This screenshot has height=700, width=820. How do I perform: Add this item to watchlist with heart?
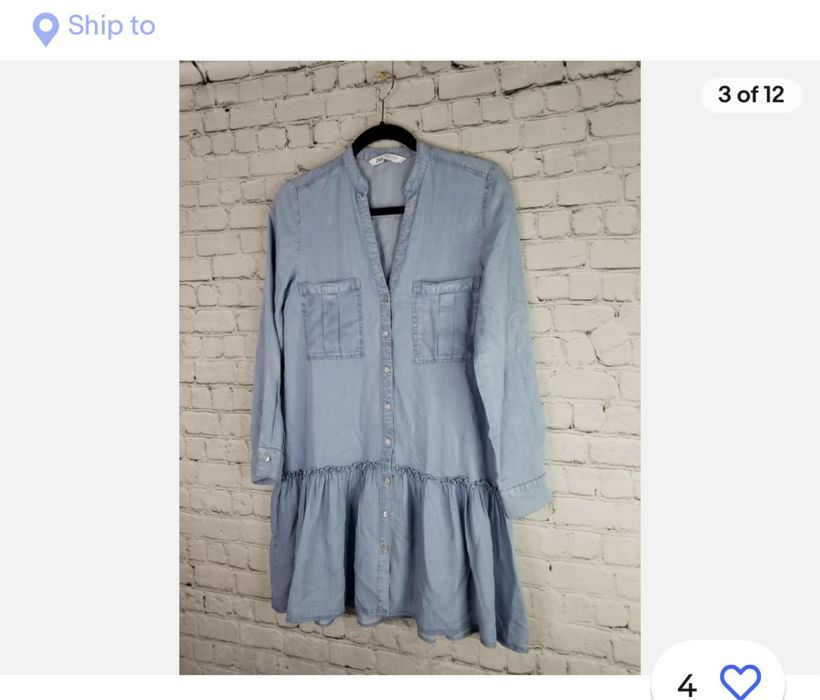pos(740,682)
